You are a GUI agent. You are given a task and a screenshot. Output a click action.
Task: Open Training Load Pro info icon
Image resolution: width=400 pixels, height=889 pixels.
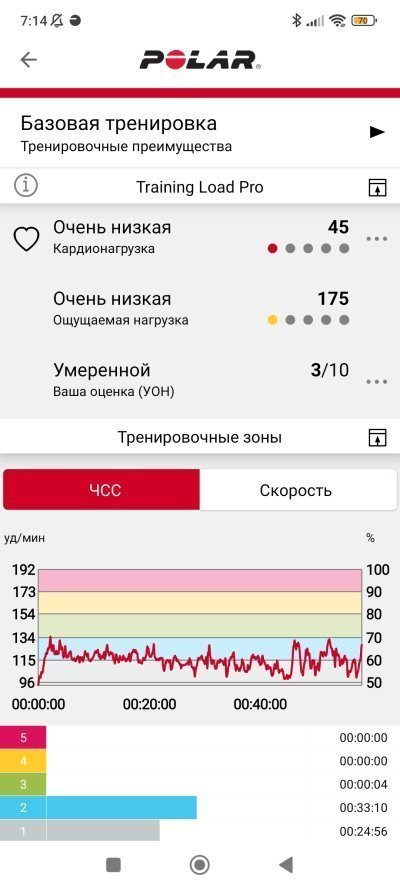coord(25,185)
